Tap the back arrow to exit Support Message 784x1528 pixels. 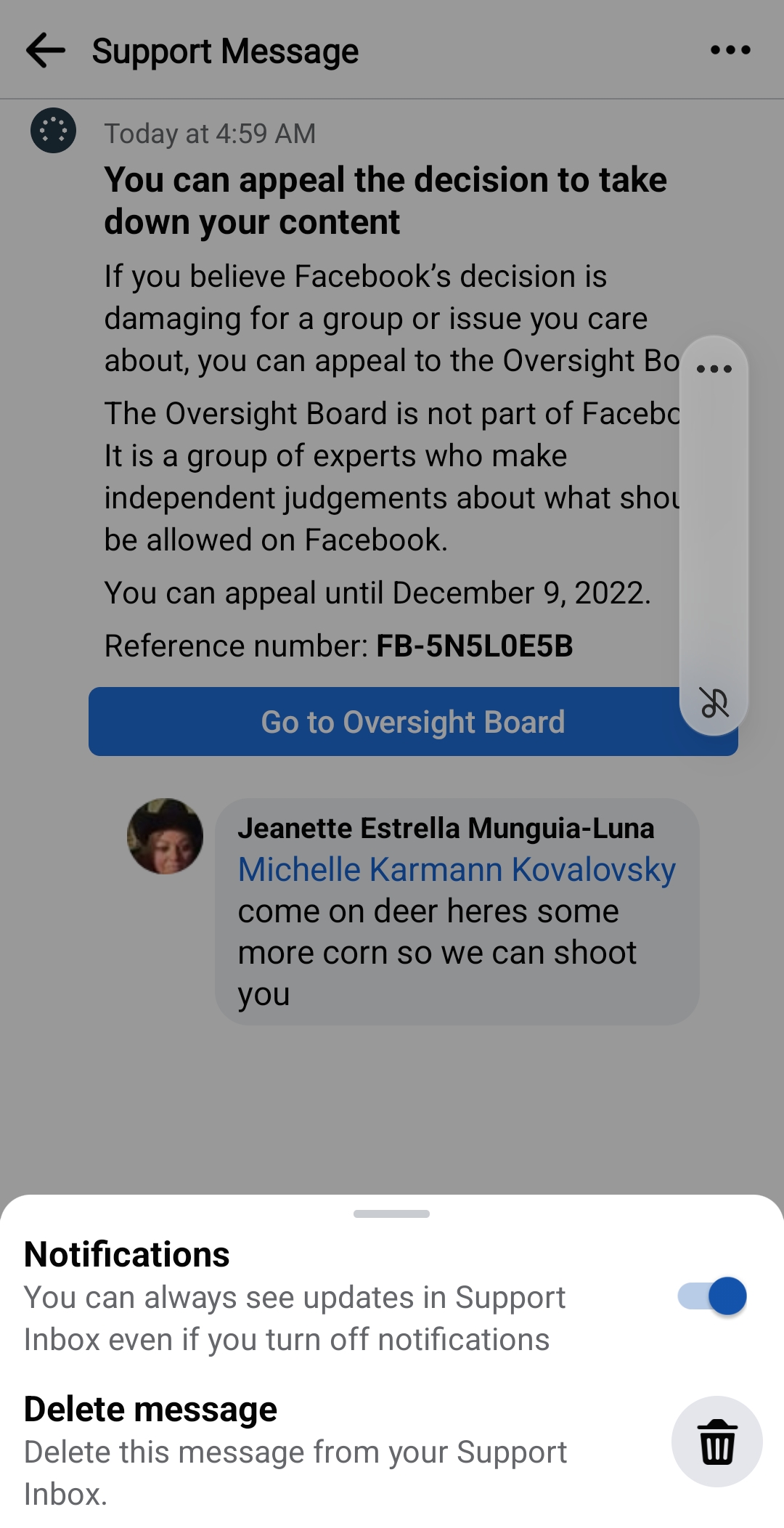click(x=46, y=51)
